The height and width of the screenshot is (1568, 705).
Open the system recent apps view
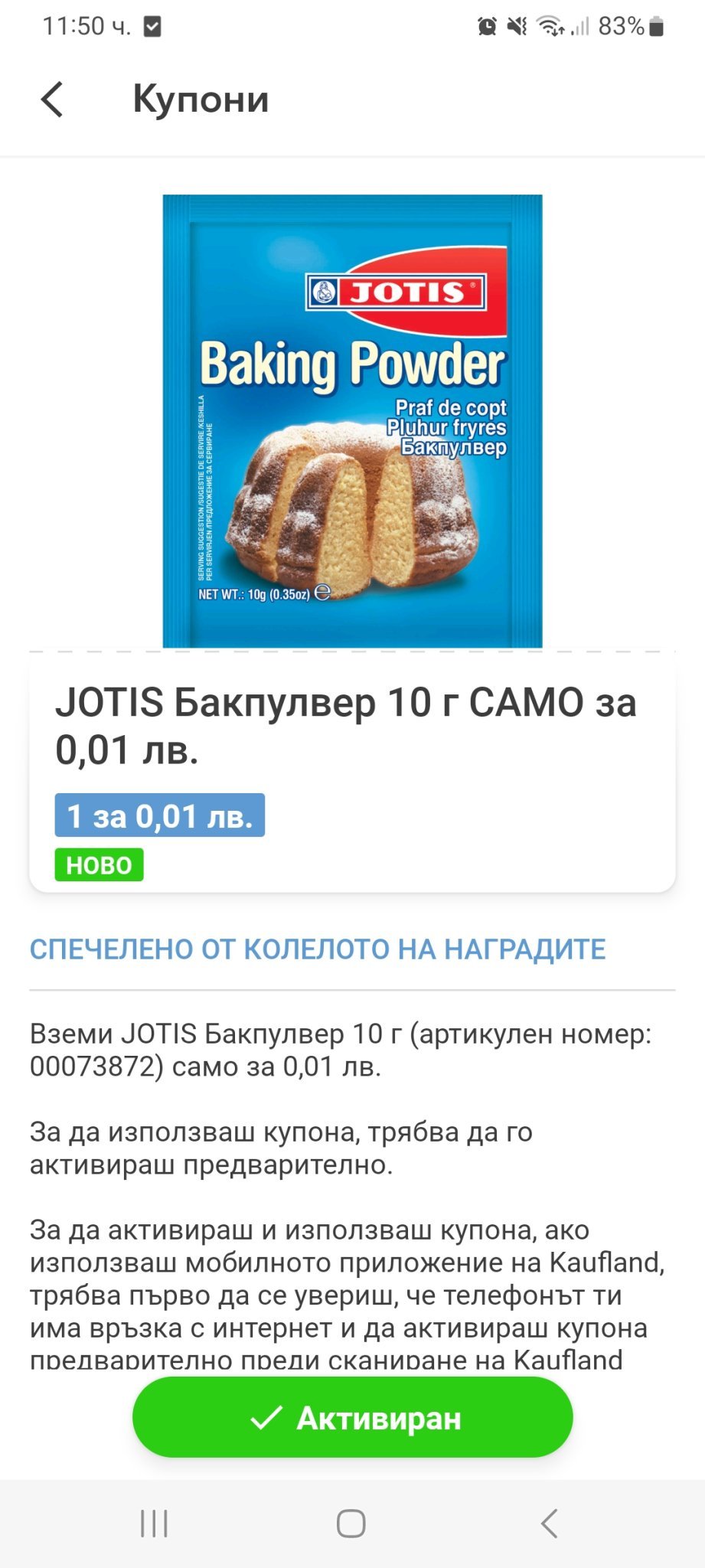[154, 1524]
